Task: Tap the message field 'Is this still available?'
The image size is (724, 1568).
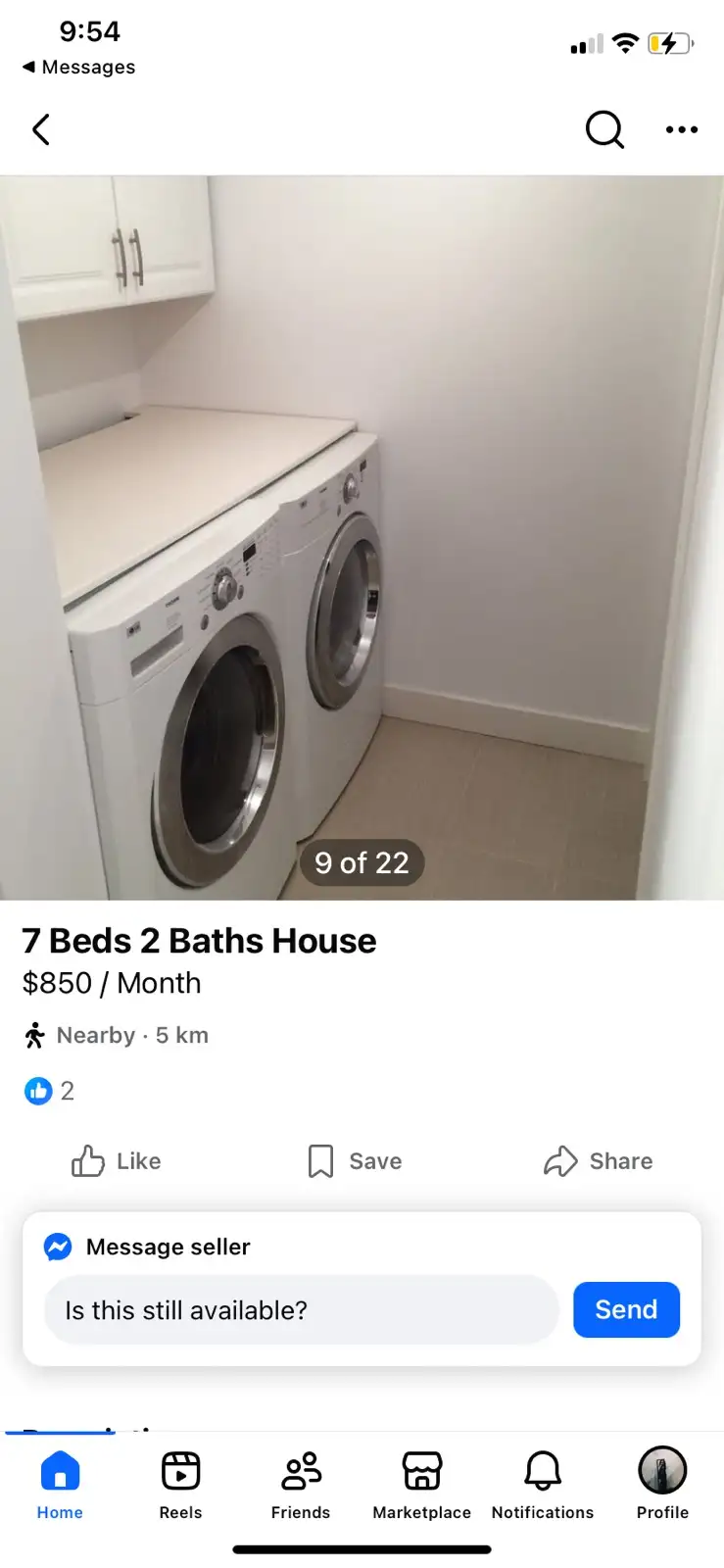Action: [x=301, y=1310]
